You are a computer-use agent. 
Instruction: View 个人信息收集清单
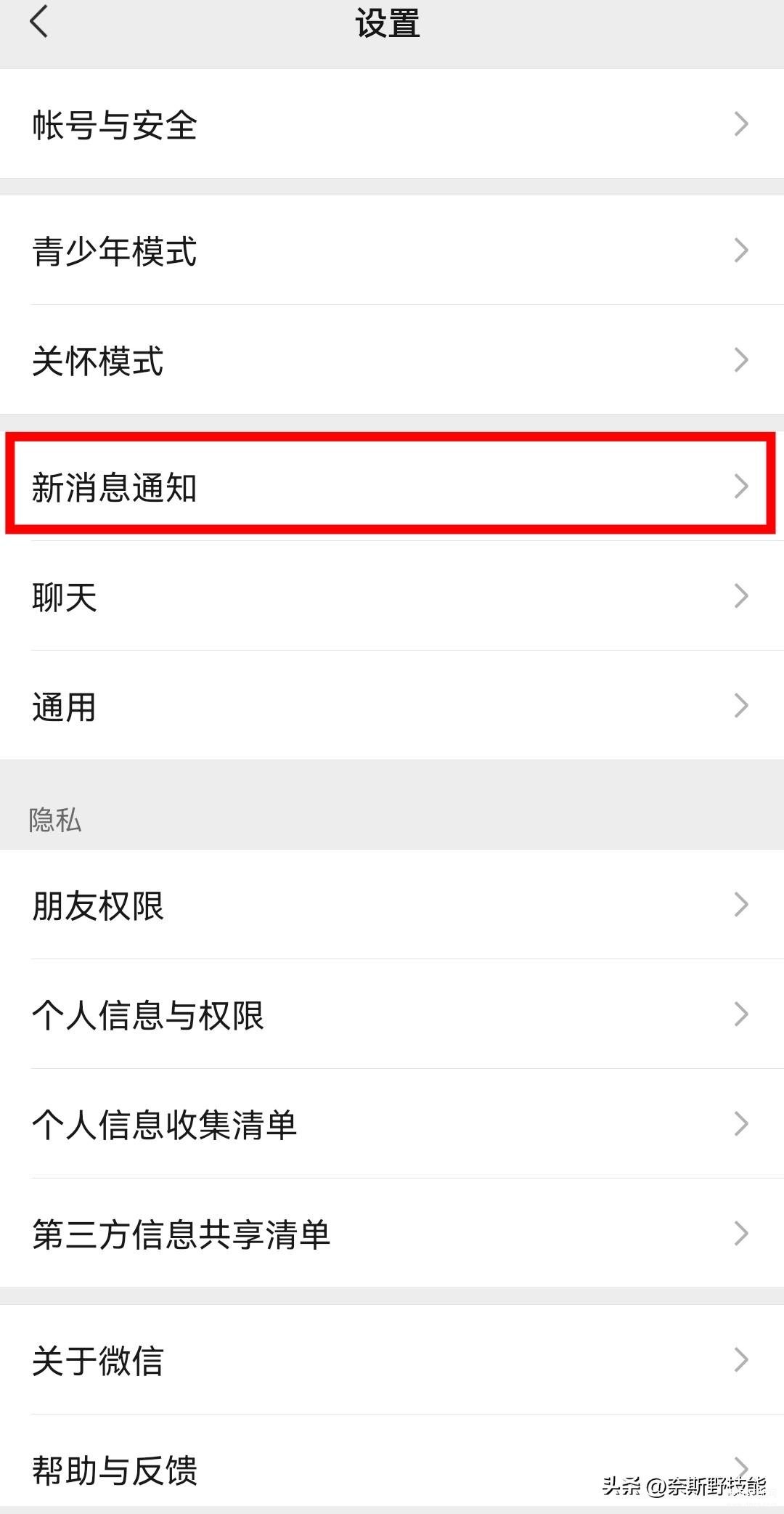click(x=392, y=1124)
